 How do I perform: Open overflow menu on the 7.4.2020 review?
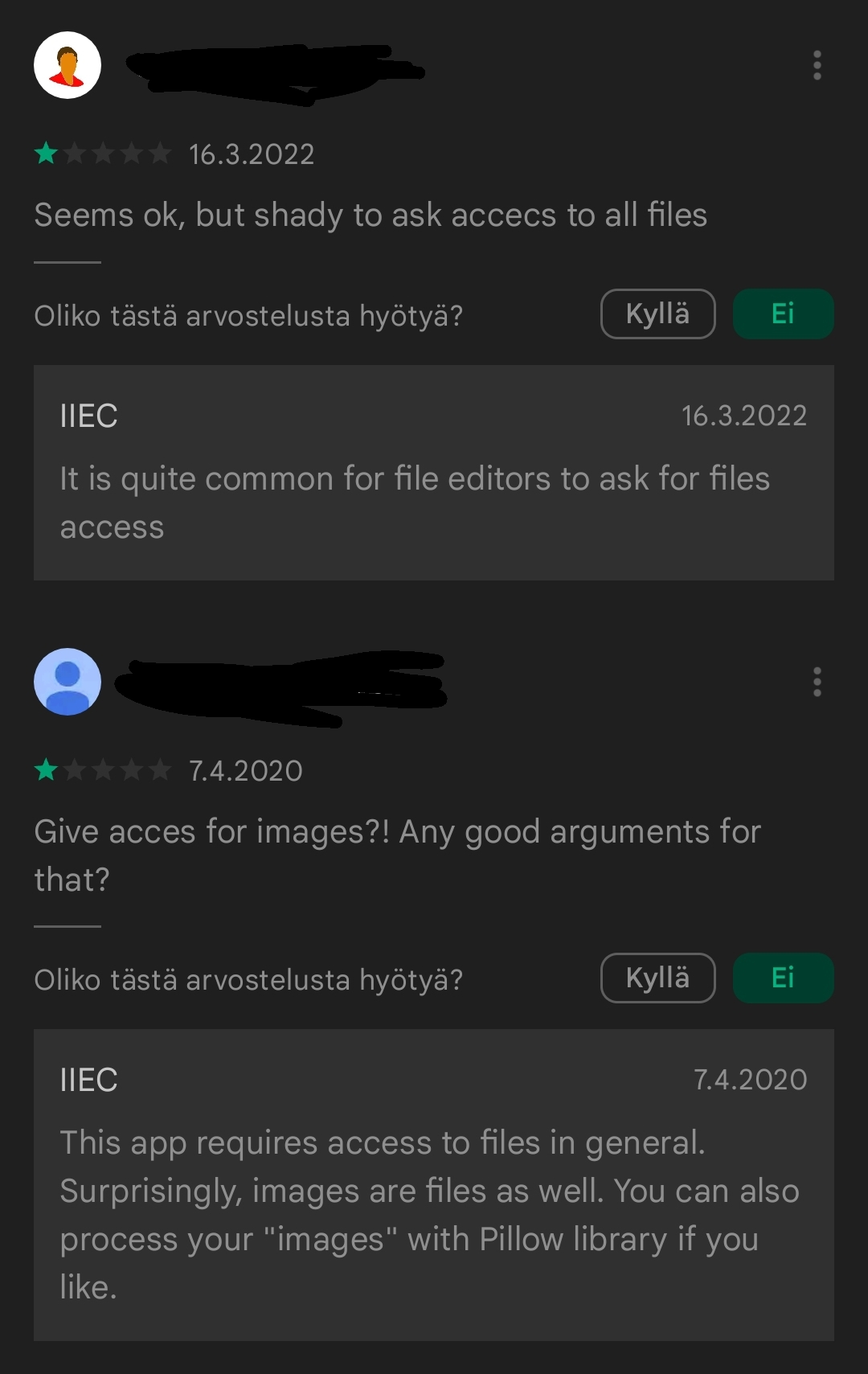click(817, 682)
